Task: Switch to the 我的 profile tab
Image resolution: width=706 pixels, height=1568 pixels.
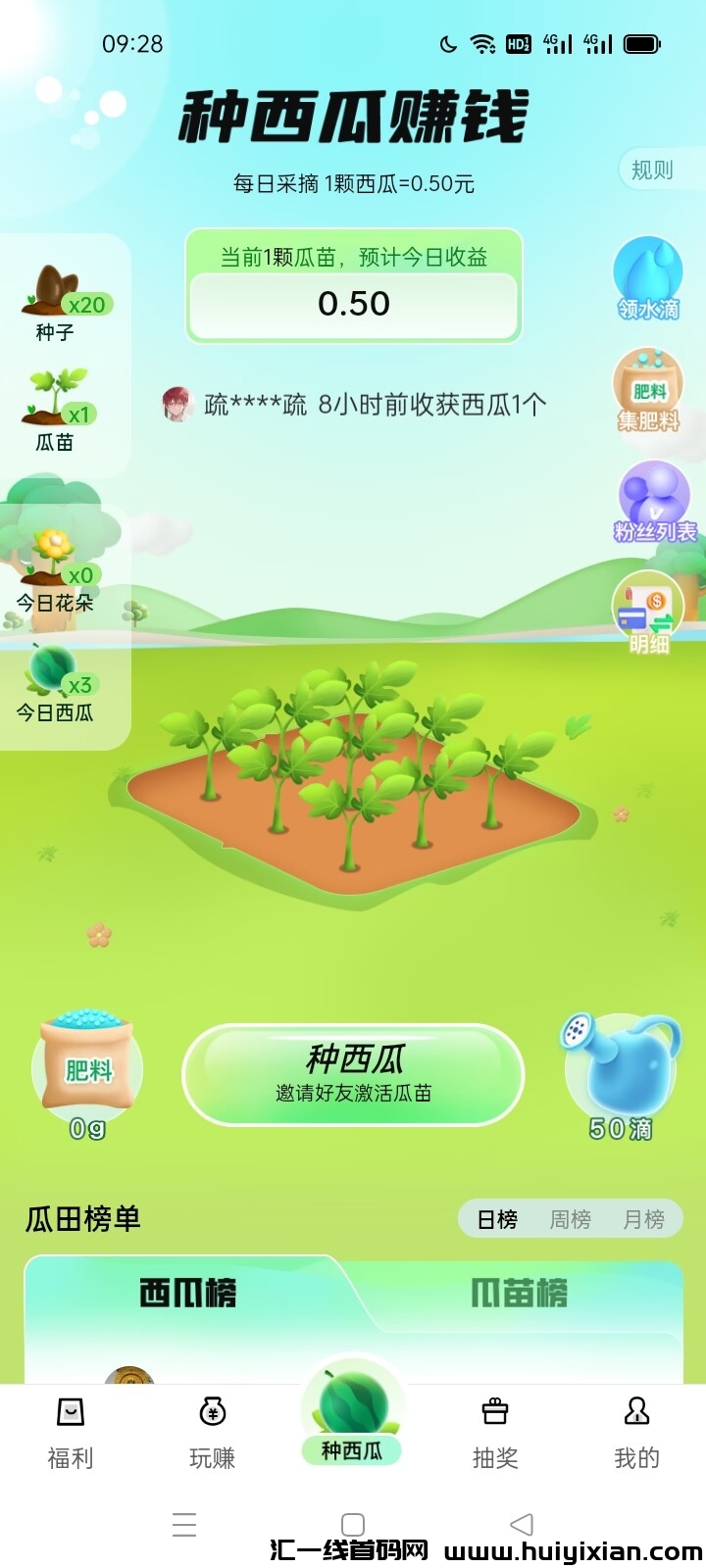Action: point(636,1433)
